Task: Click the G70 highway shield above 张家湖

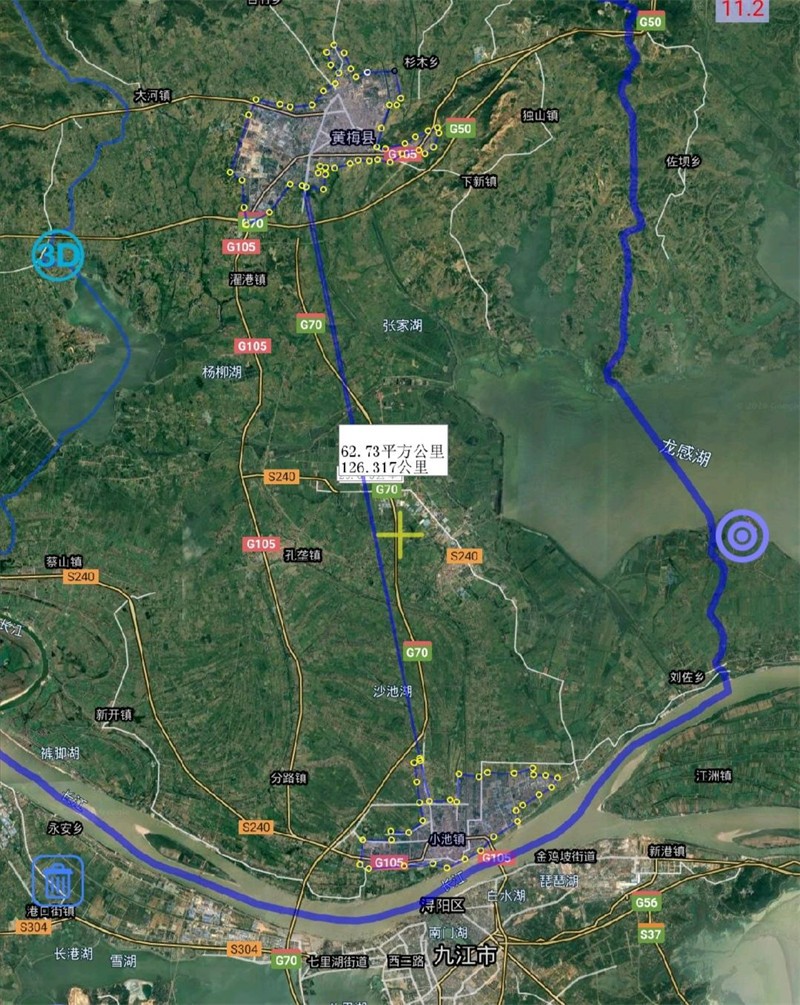Action: [x=309, y=323]
